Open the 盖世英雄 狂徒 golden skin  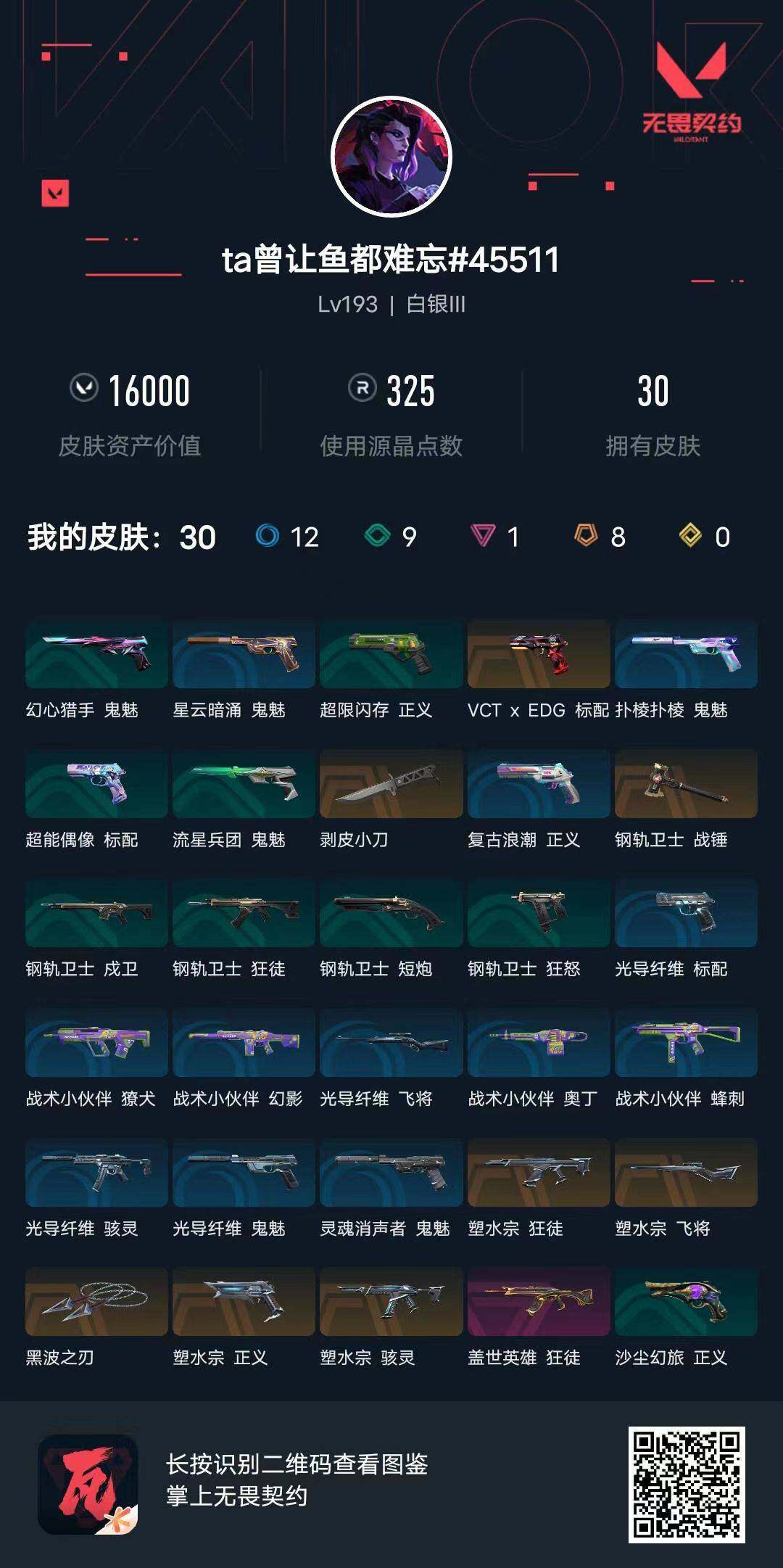click(539, 1303)
